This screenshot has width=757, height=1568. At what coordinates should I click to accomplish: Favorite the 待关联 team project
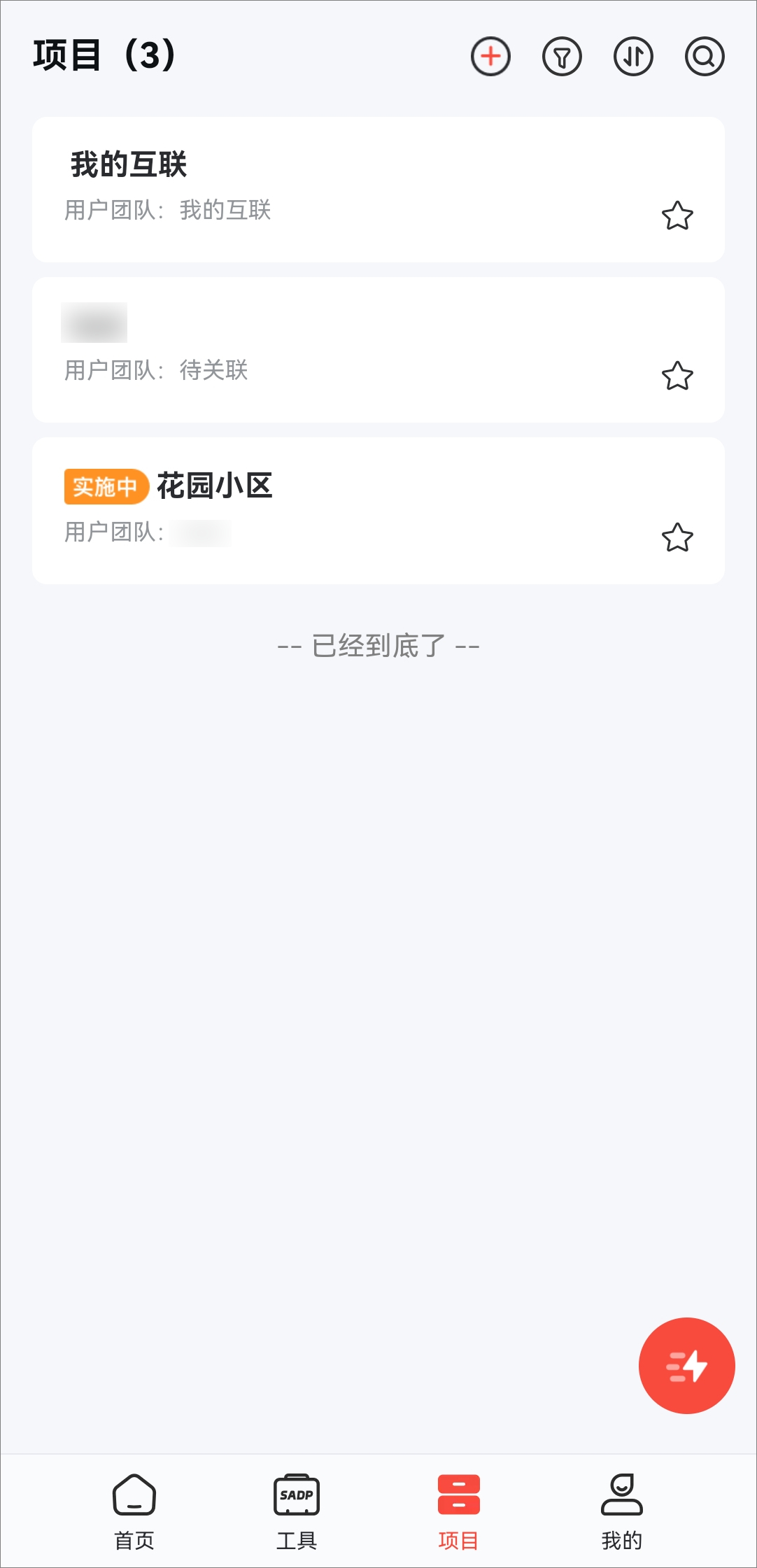tap(677, 376)
